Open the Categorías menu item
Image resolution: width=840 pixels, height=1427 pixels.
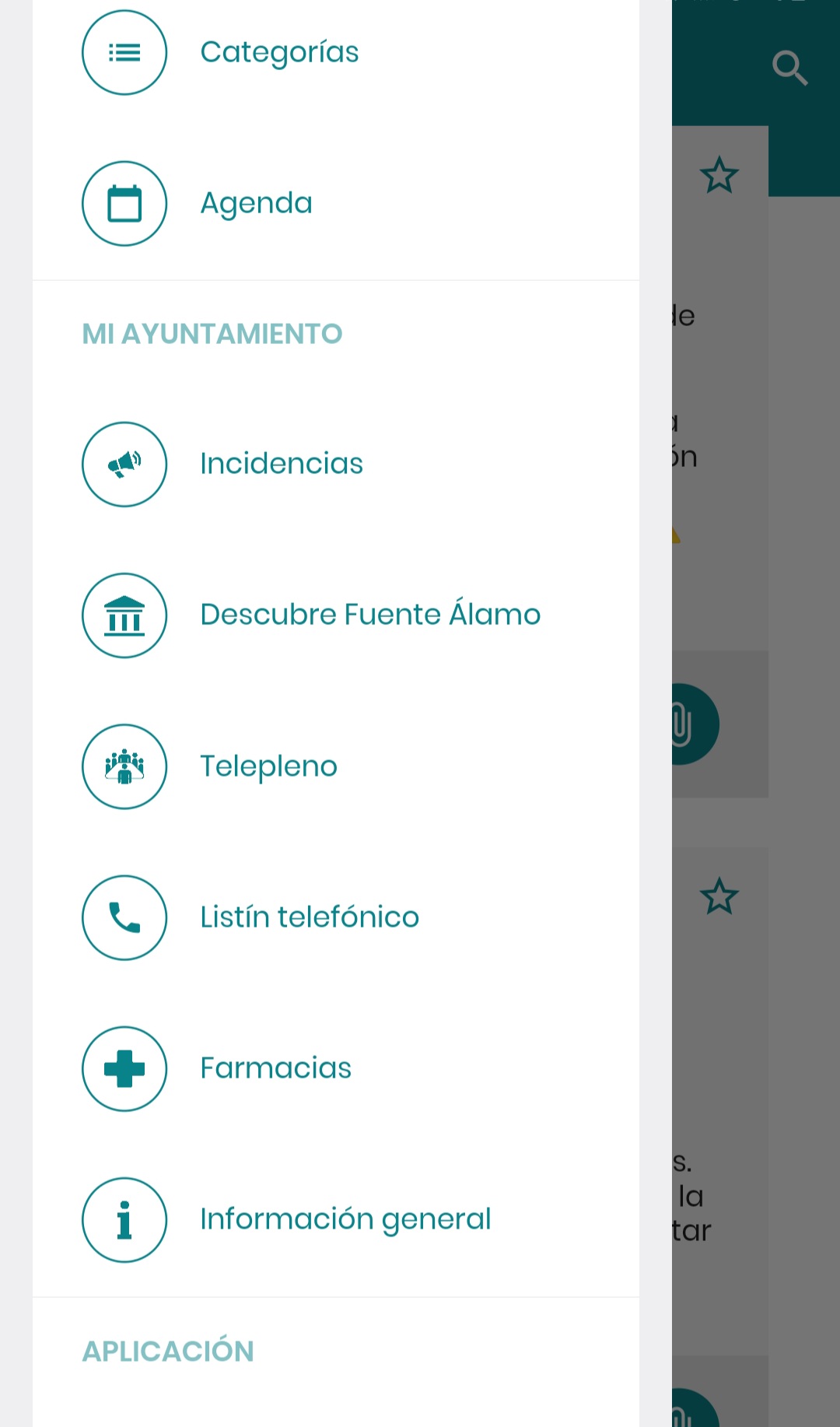(x=336, y=52)
